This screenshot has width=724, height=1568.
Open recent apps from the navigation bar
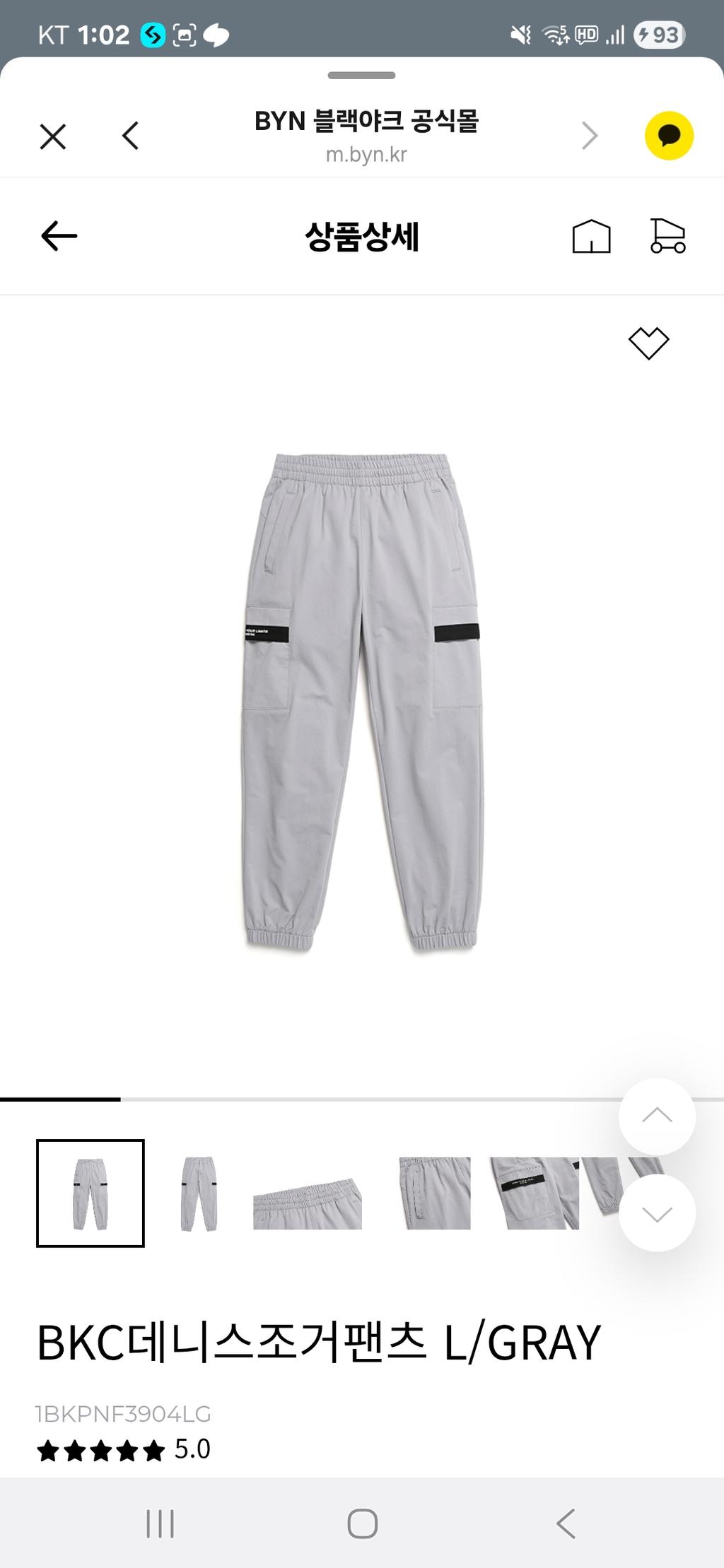[160, 1523]
